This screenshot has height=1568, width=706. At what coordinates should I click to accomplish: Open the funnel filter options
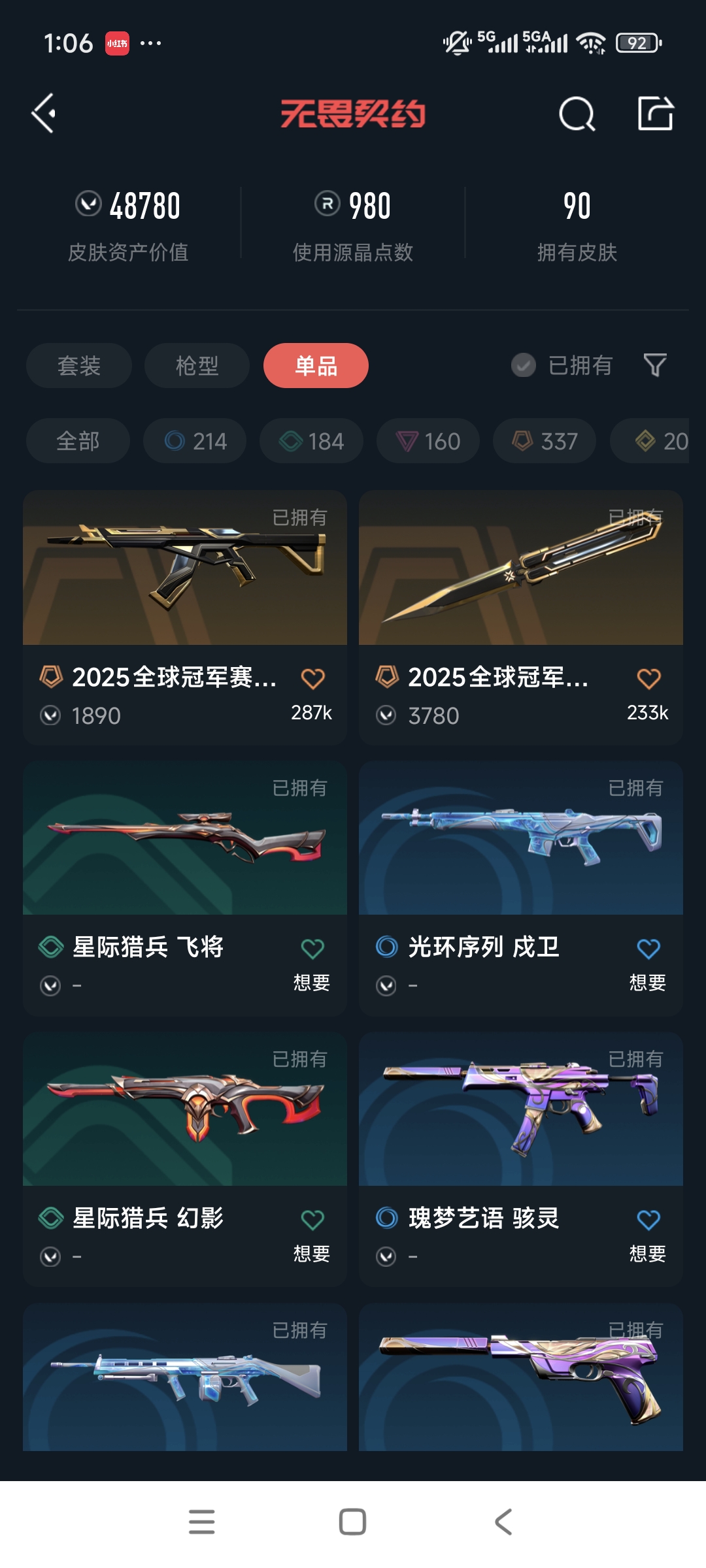point(654,365)
